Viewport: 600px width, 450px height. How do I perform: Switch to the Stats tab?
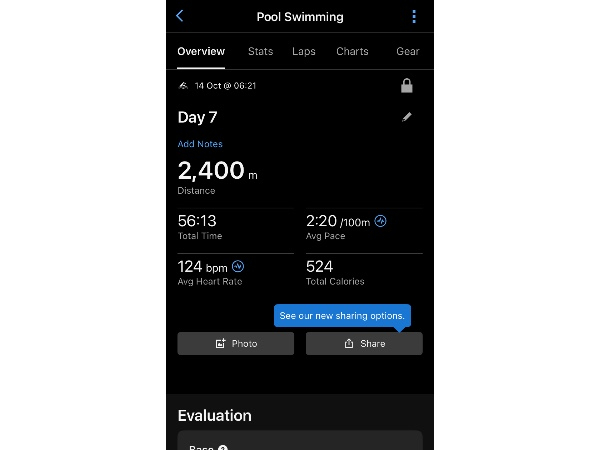tap(260, 51)
